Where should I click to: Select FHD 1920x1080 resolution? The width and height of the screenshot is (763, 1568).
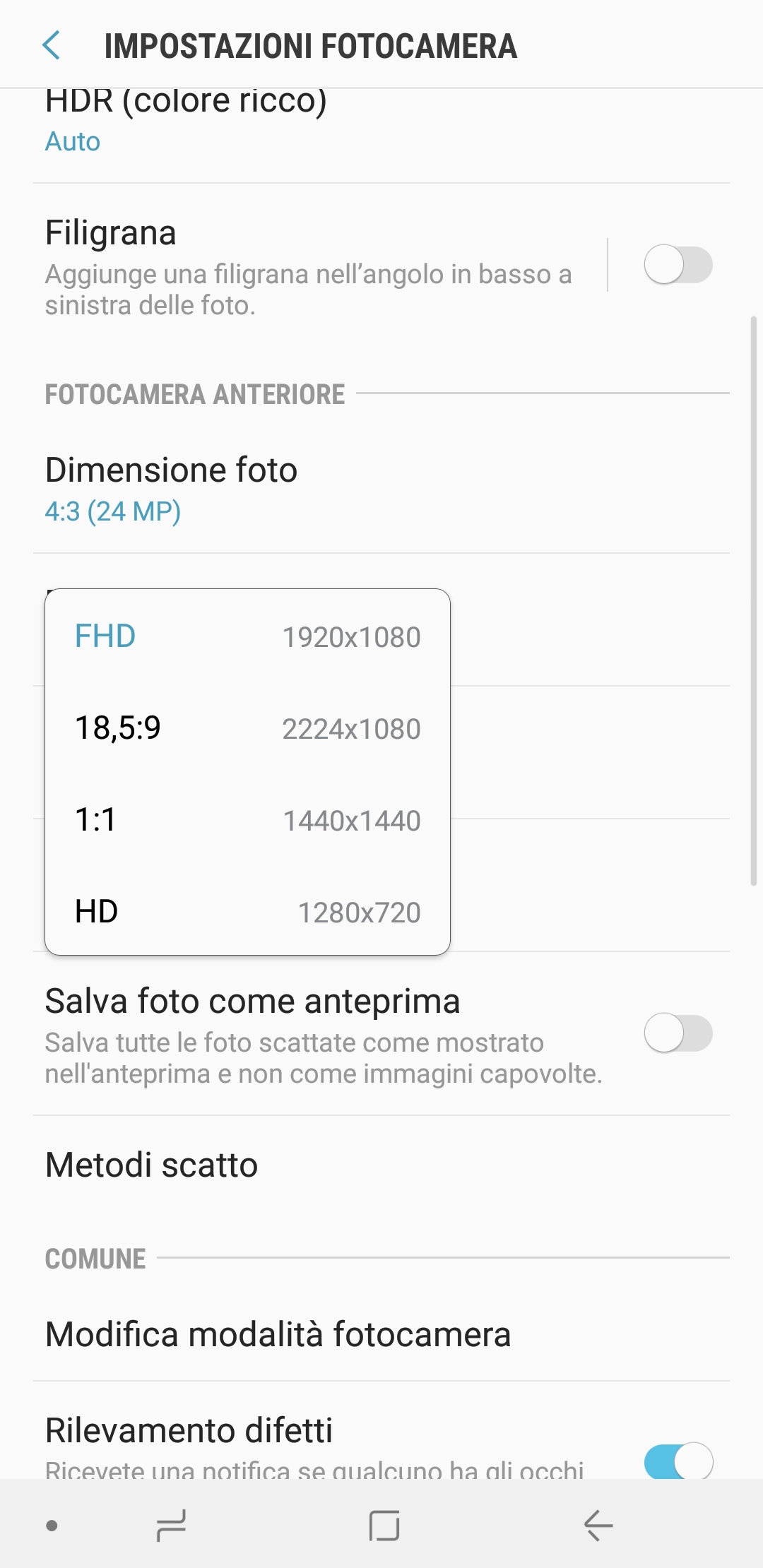tap(247, 636)
